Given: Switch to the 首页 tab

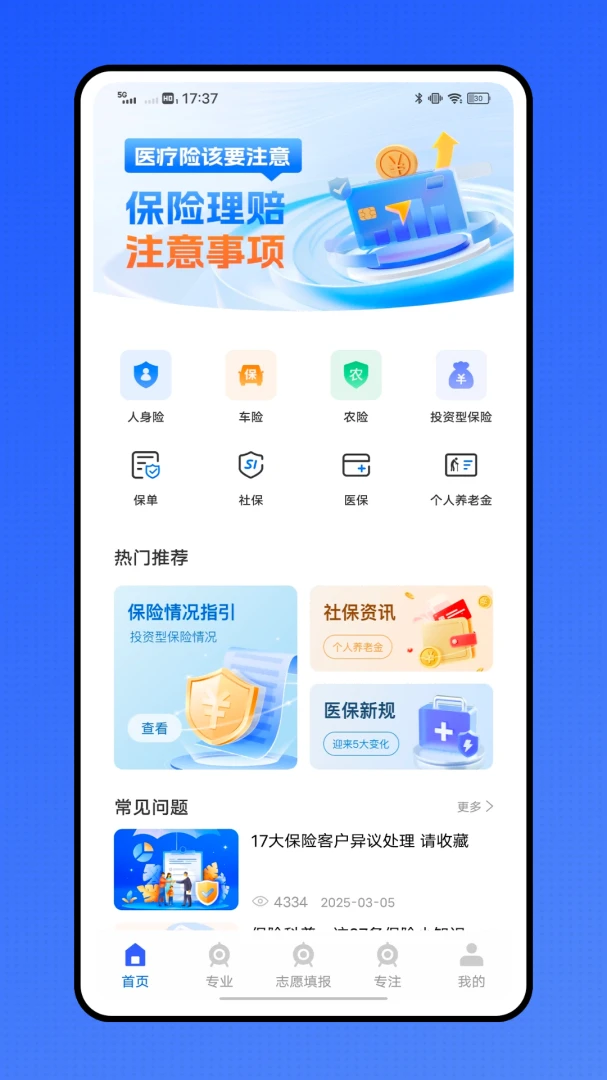Looking at the screenshot, I should 135,966.
